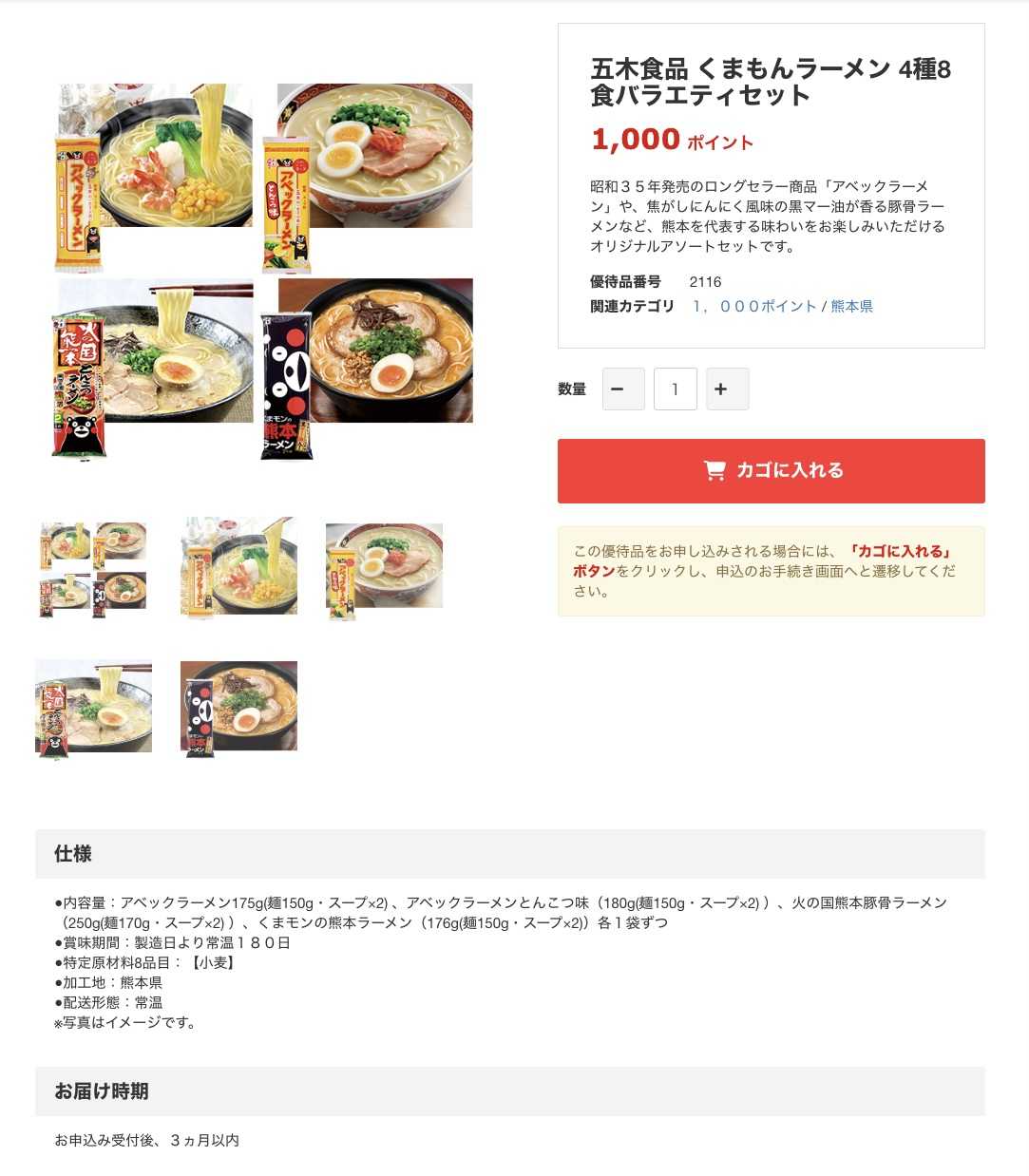Select the four-pack collage thumbnail
Image resolution: width=1029 pixels, height=1176 pixels.
tap(93, 570)
